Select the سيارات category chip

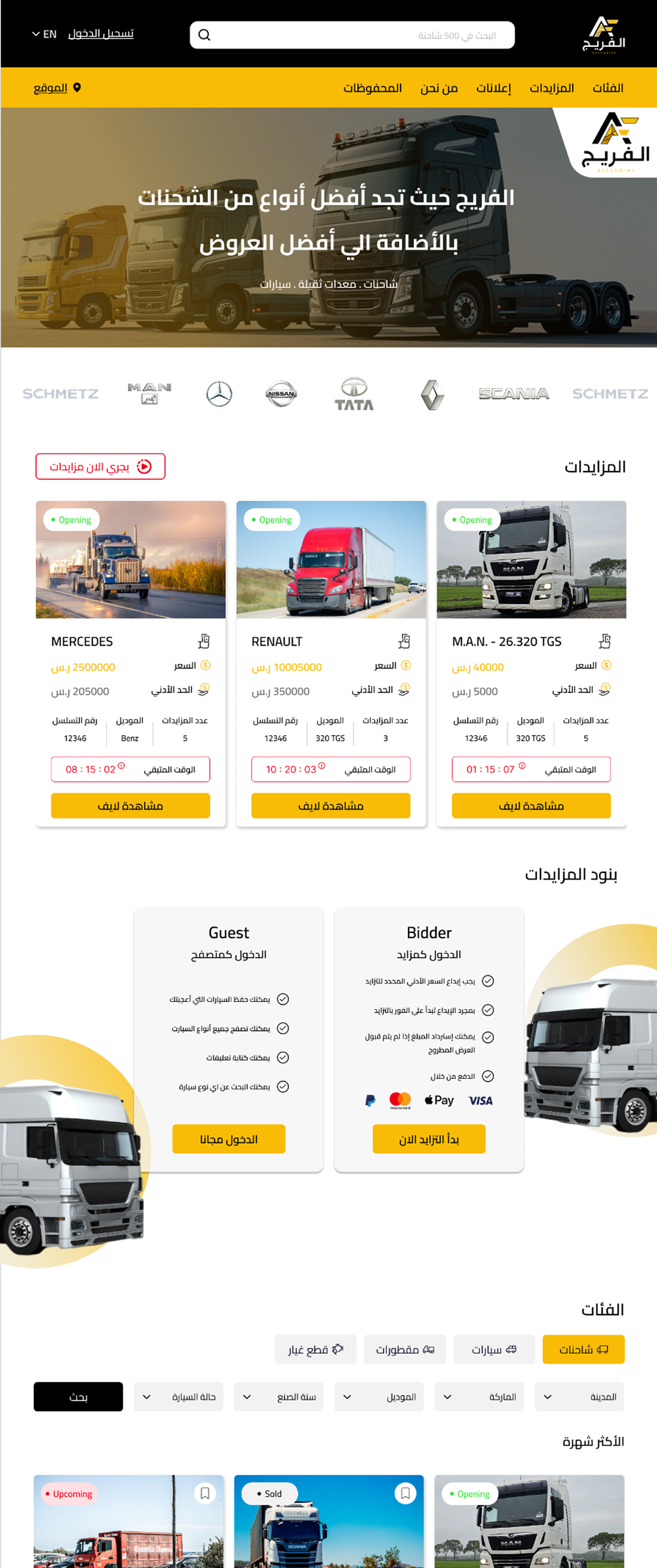494,1349
